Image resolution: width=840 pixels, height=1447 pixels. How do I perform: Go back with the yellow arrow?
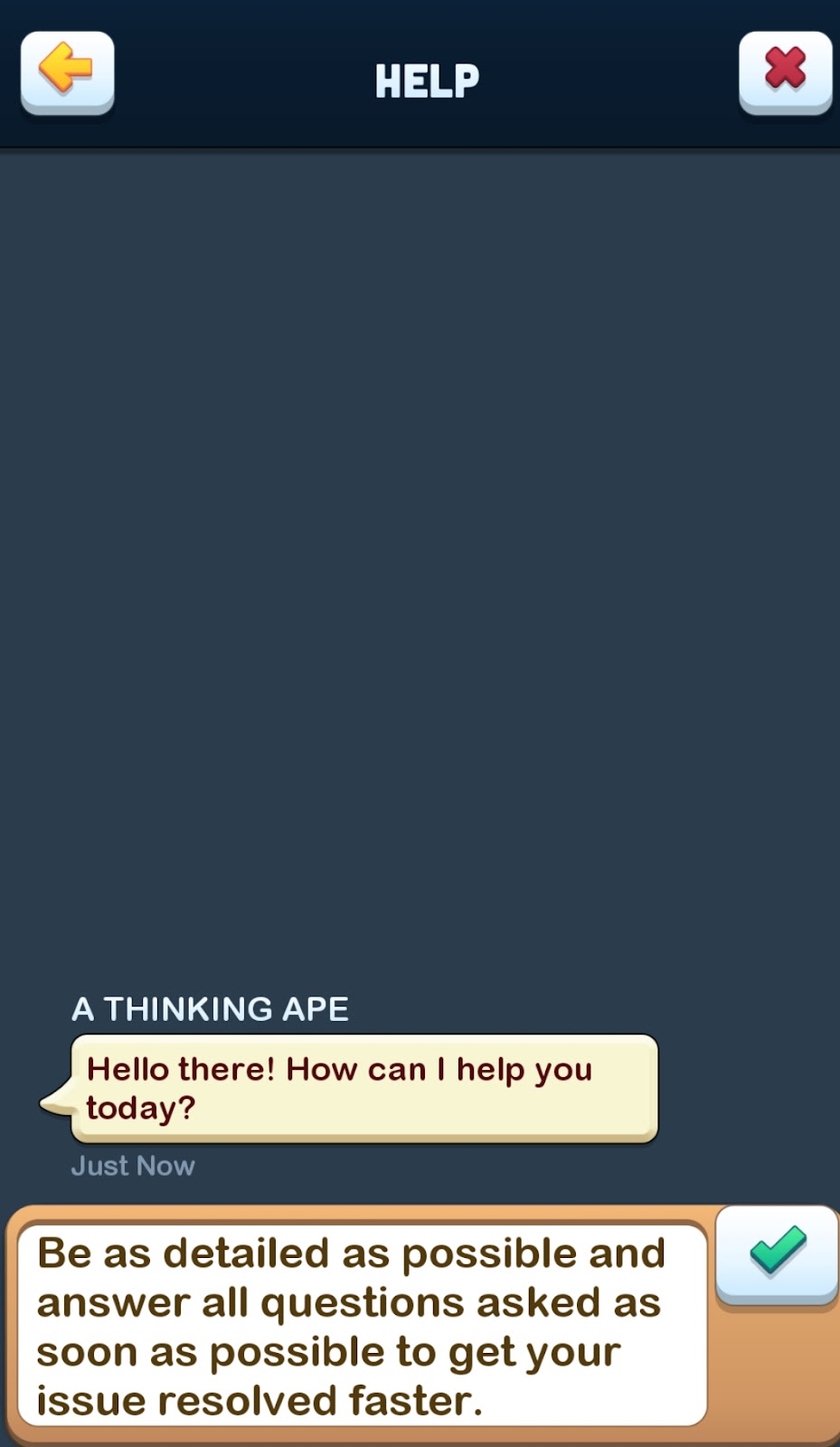pos(67,71)
